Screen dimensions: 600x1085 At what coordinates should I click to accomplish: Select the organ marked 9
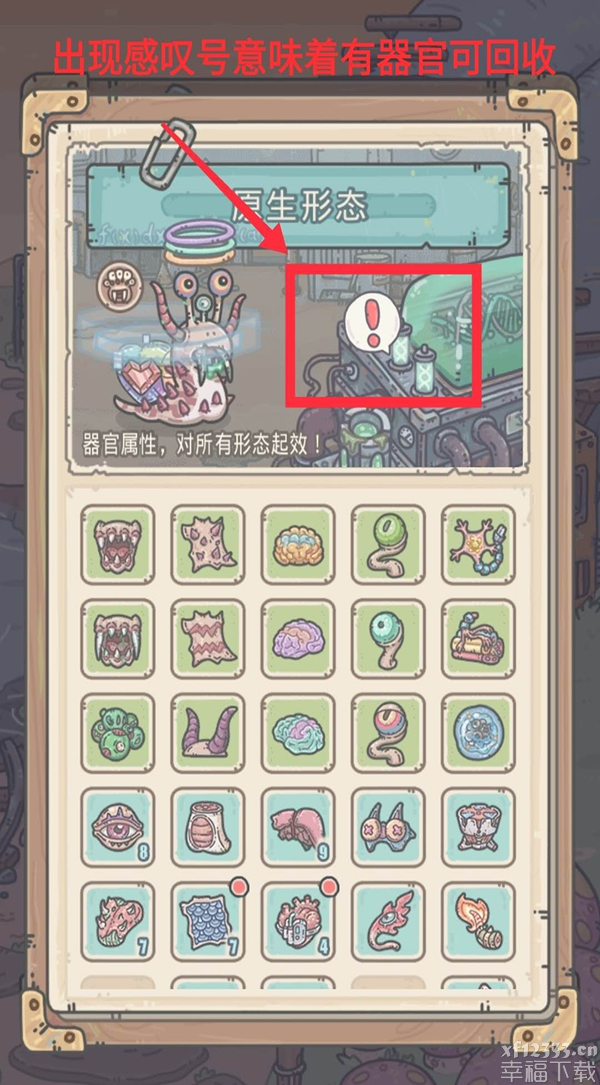297,825
